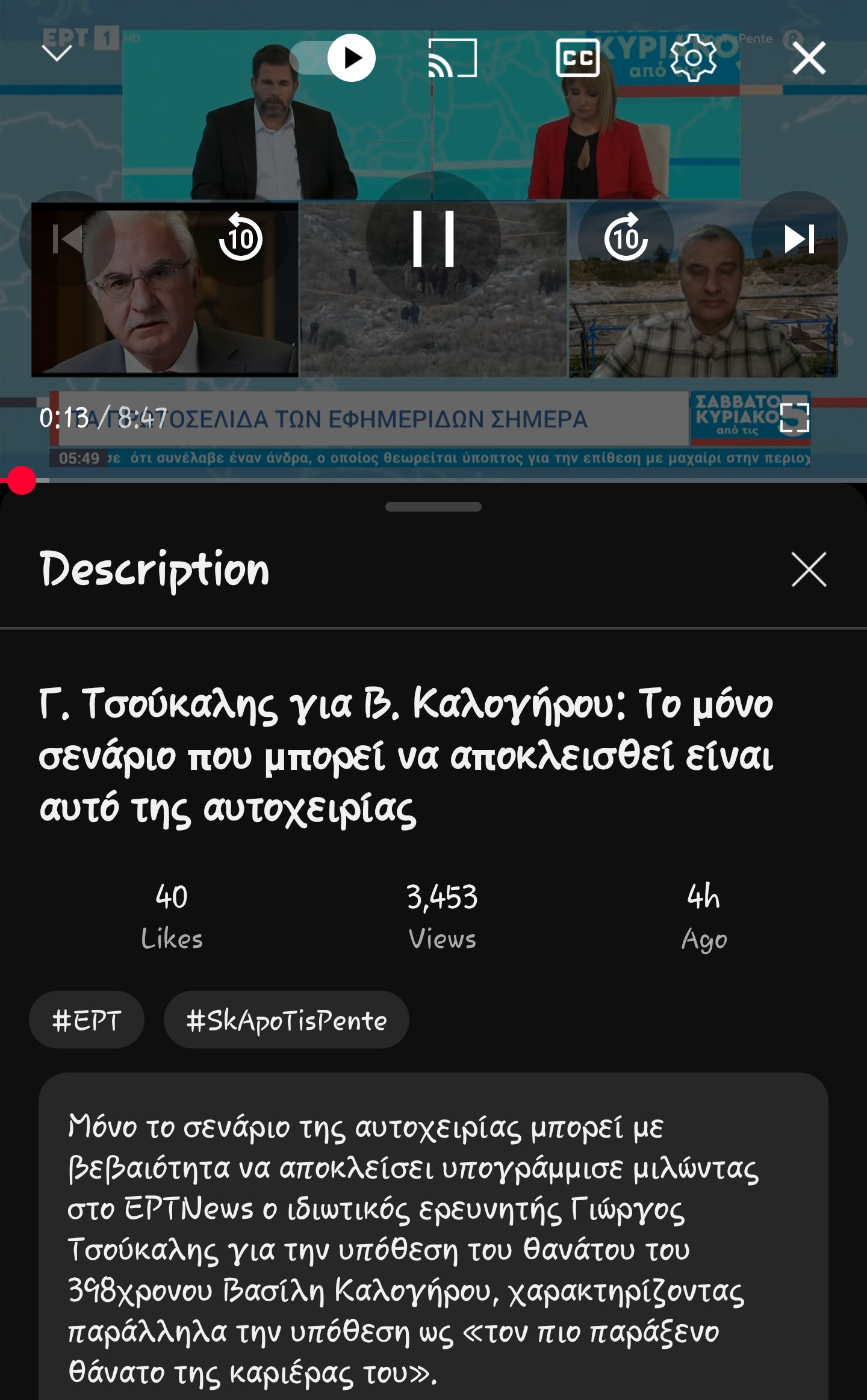
Task: Cast video to another device
Action: pyautogui.click(x=452, y=58)
